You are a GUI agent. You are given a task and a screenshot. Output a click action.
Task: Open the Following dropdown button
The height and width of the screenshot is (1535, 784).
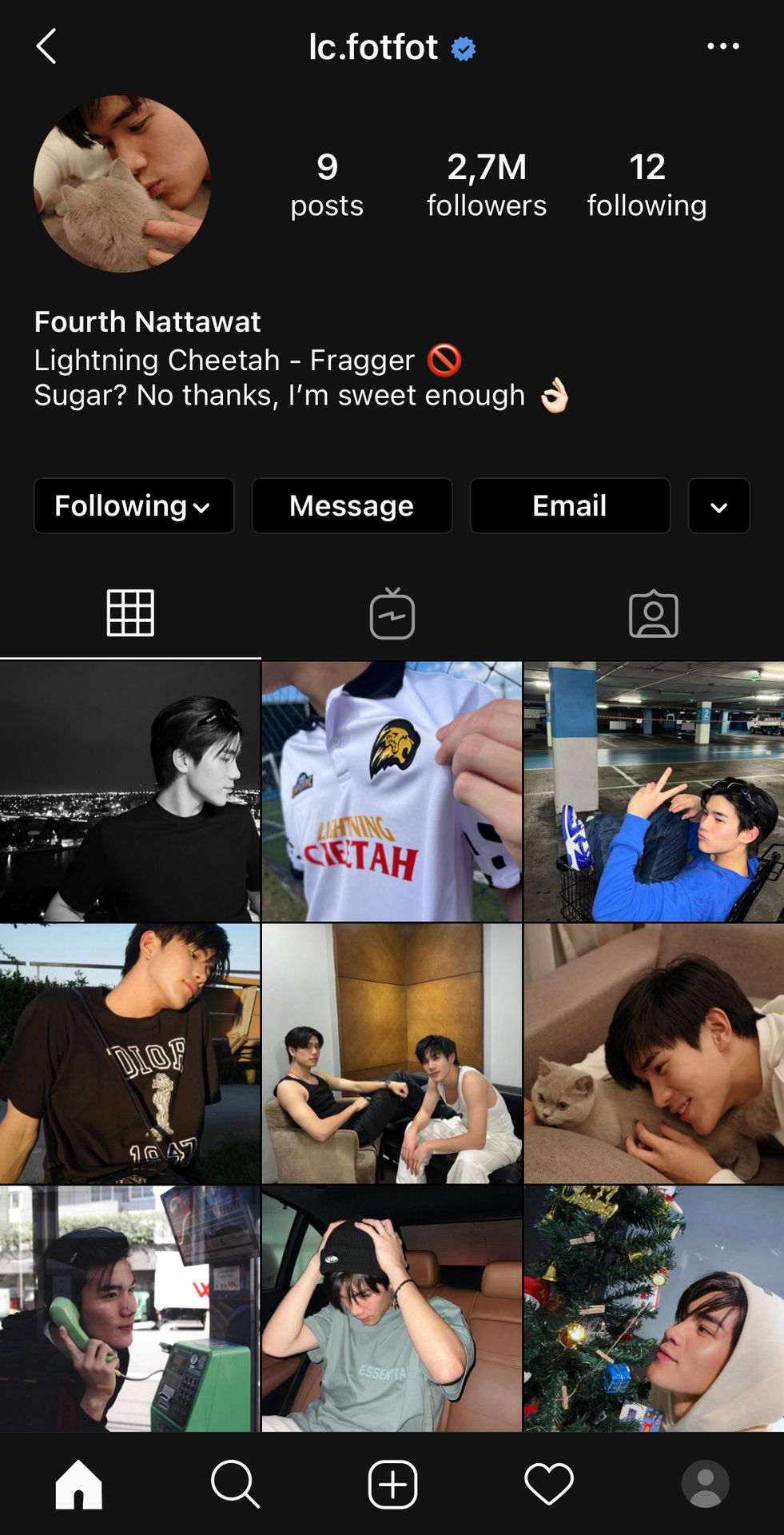tap(133, 506)
